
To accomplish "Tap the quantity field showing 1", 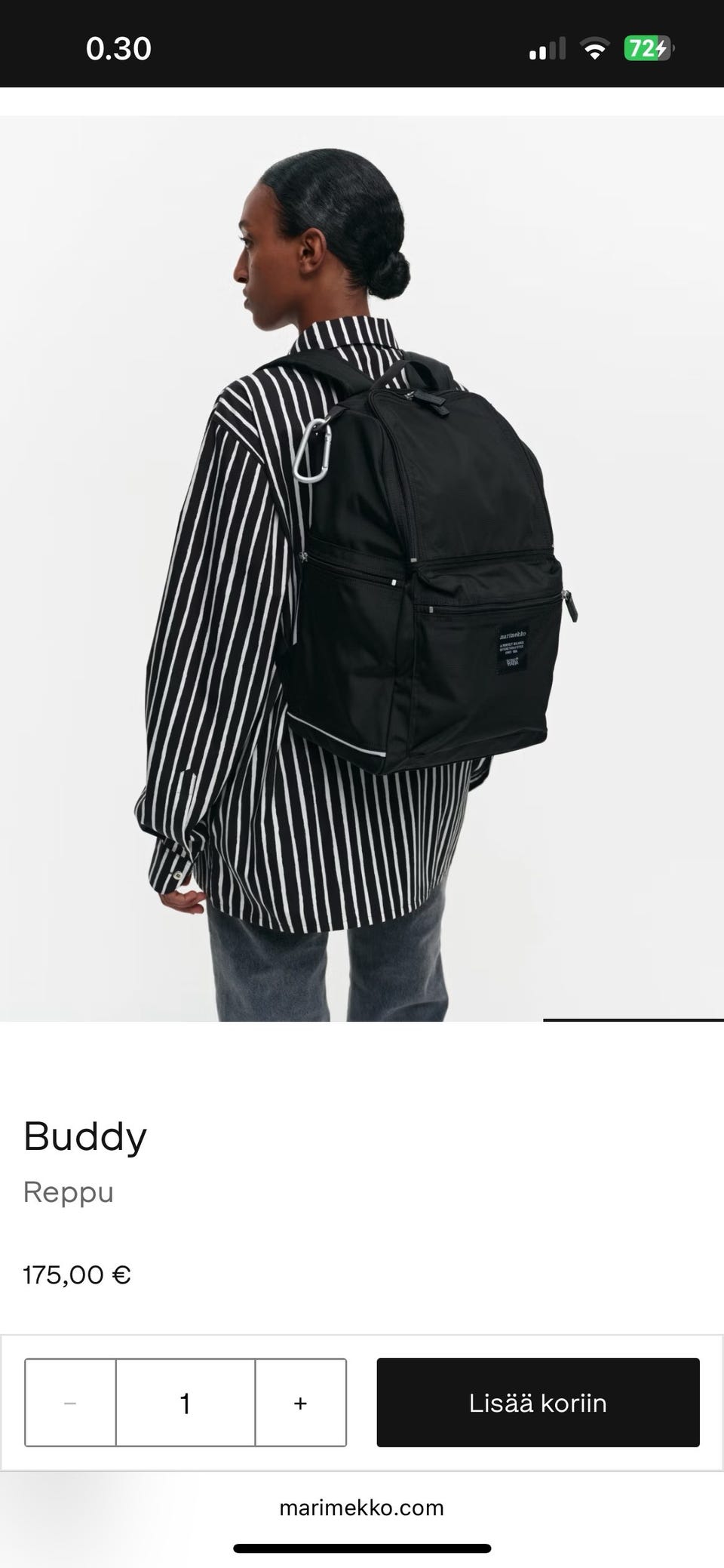I will (x=186, y=1403).
